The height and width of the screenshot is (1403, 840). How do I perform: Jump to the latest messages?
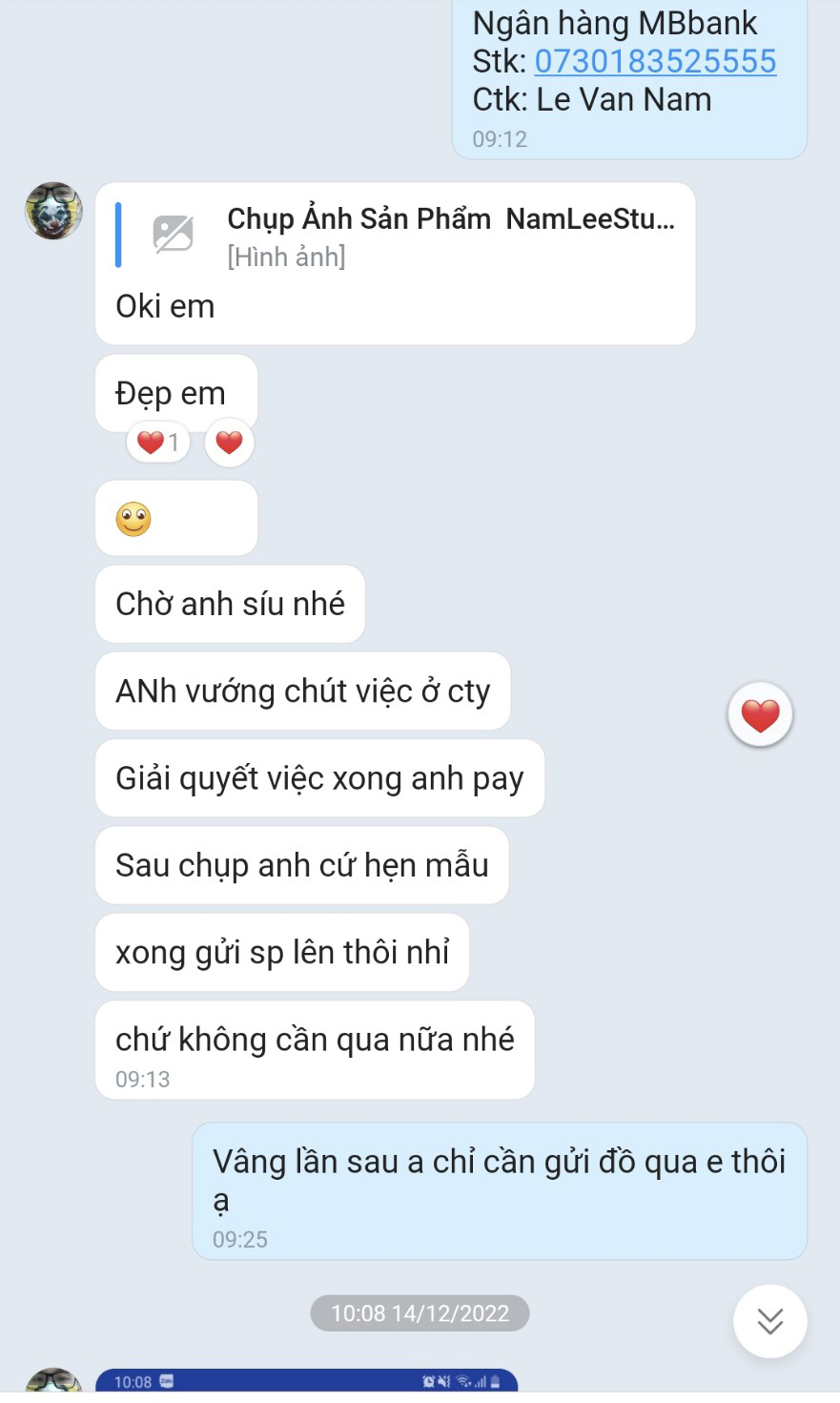click(x=769, y=1321)
